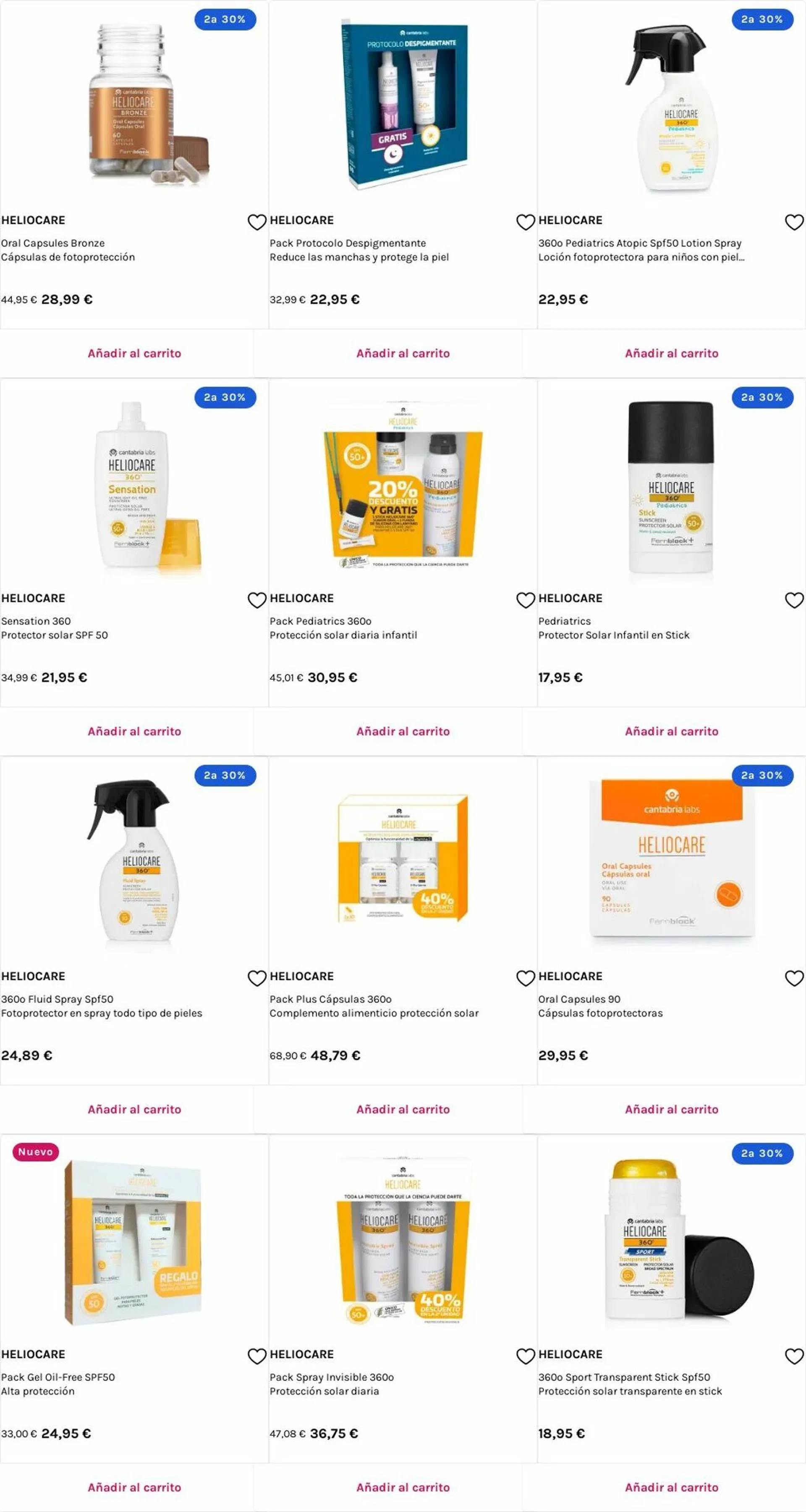Favorite the Pack Protocolo Despigmentante

pos(525,222)
